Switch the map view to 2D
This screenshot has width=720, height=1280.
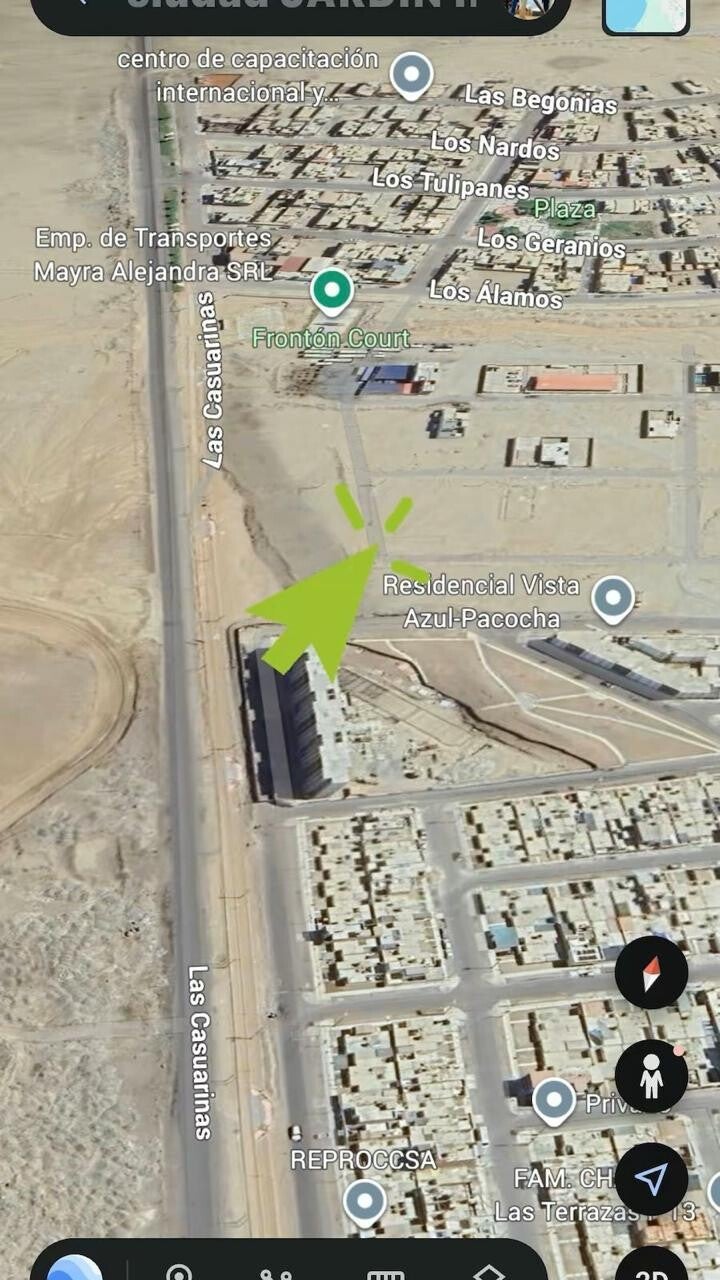point(651,1266)
